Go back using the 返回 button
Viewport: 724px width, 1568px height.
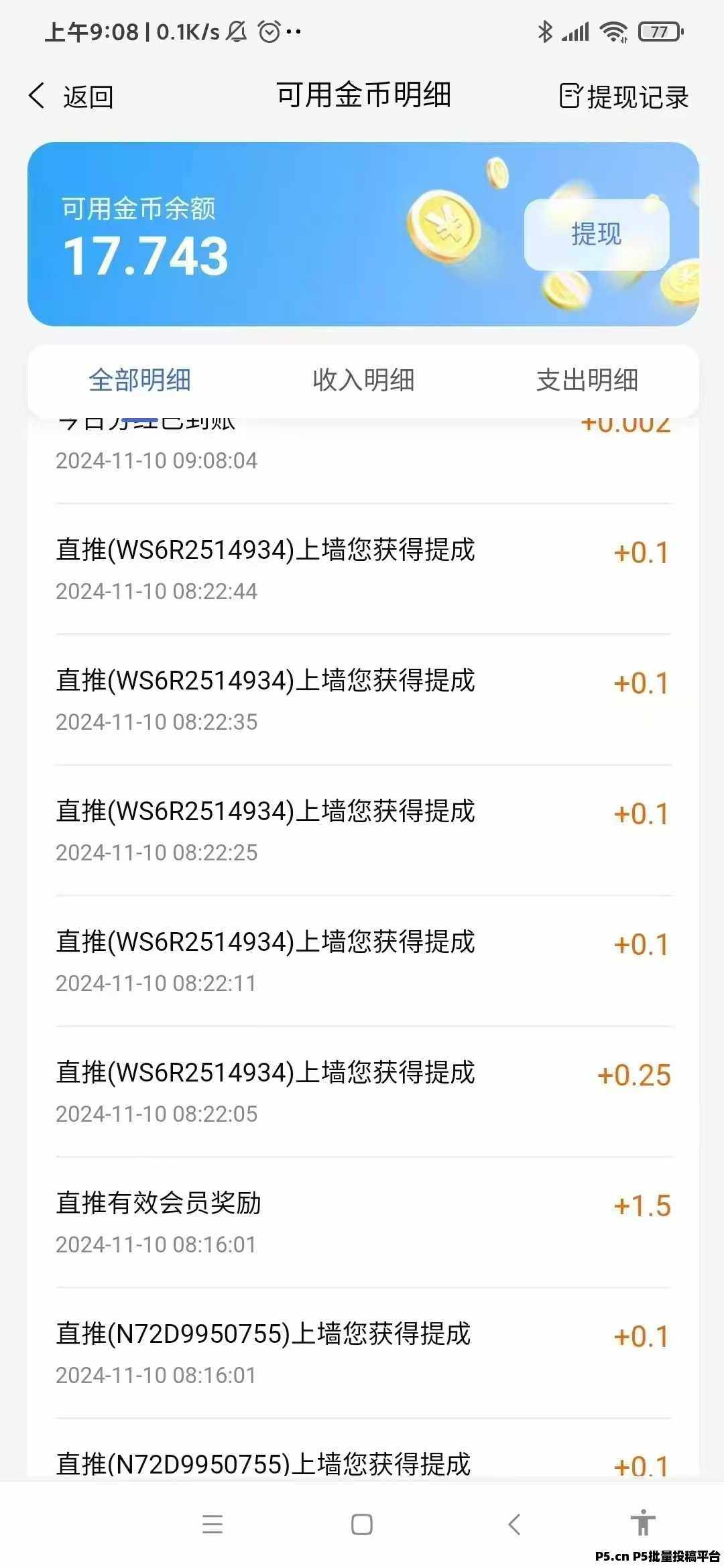click(71, 96)
